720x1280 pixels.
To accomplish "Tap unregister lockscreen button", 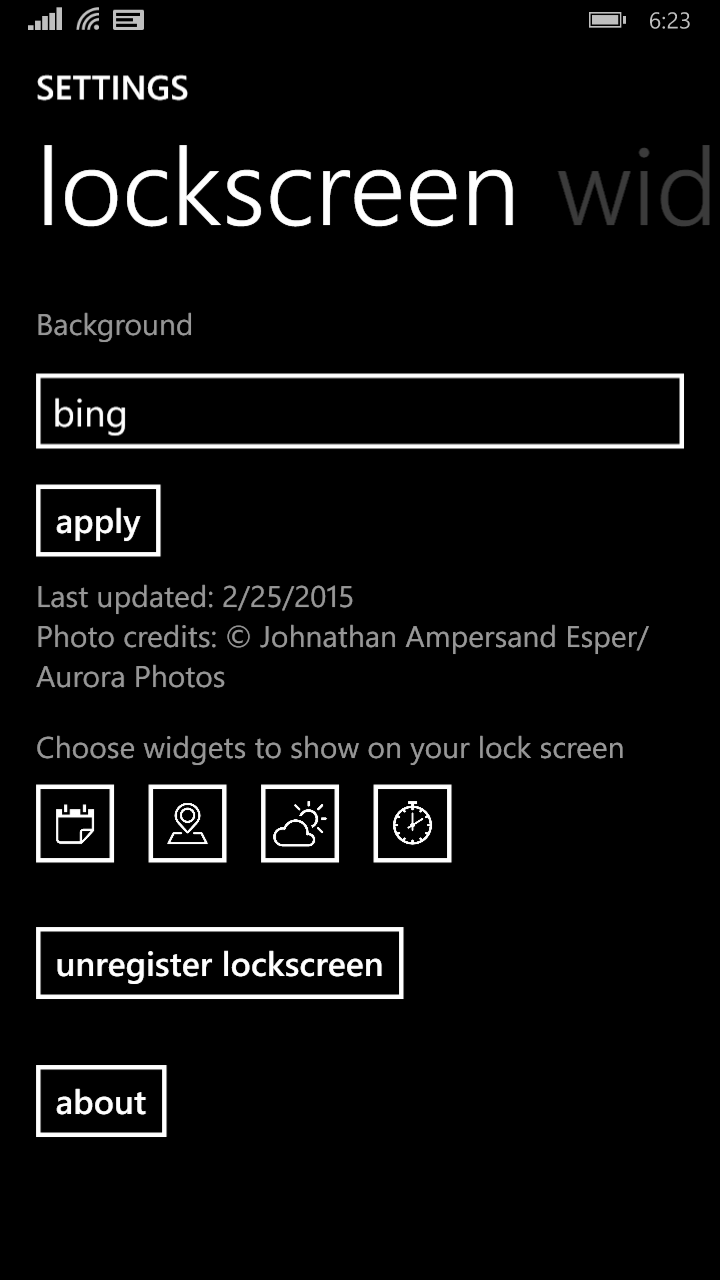I will coord(220,963).
